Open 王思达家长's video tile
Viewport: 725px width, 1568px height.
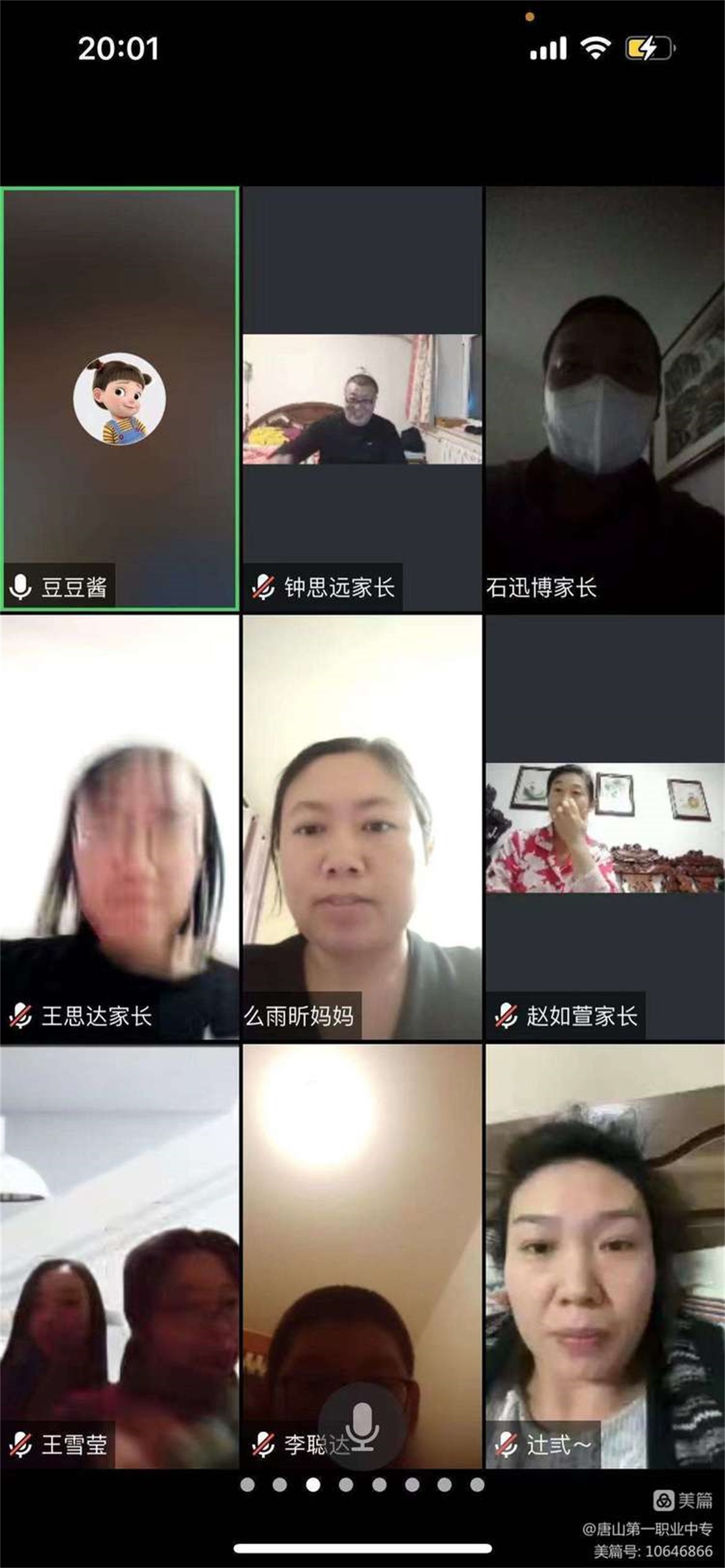coord(120,827)
